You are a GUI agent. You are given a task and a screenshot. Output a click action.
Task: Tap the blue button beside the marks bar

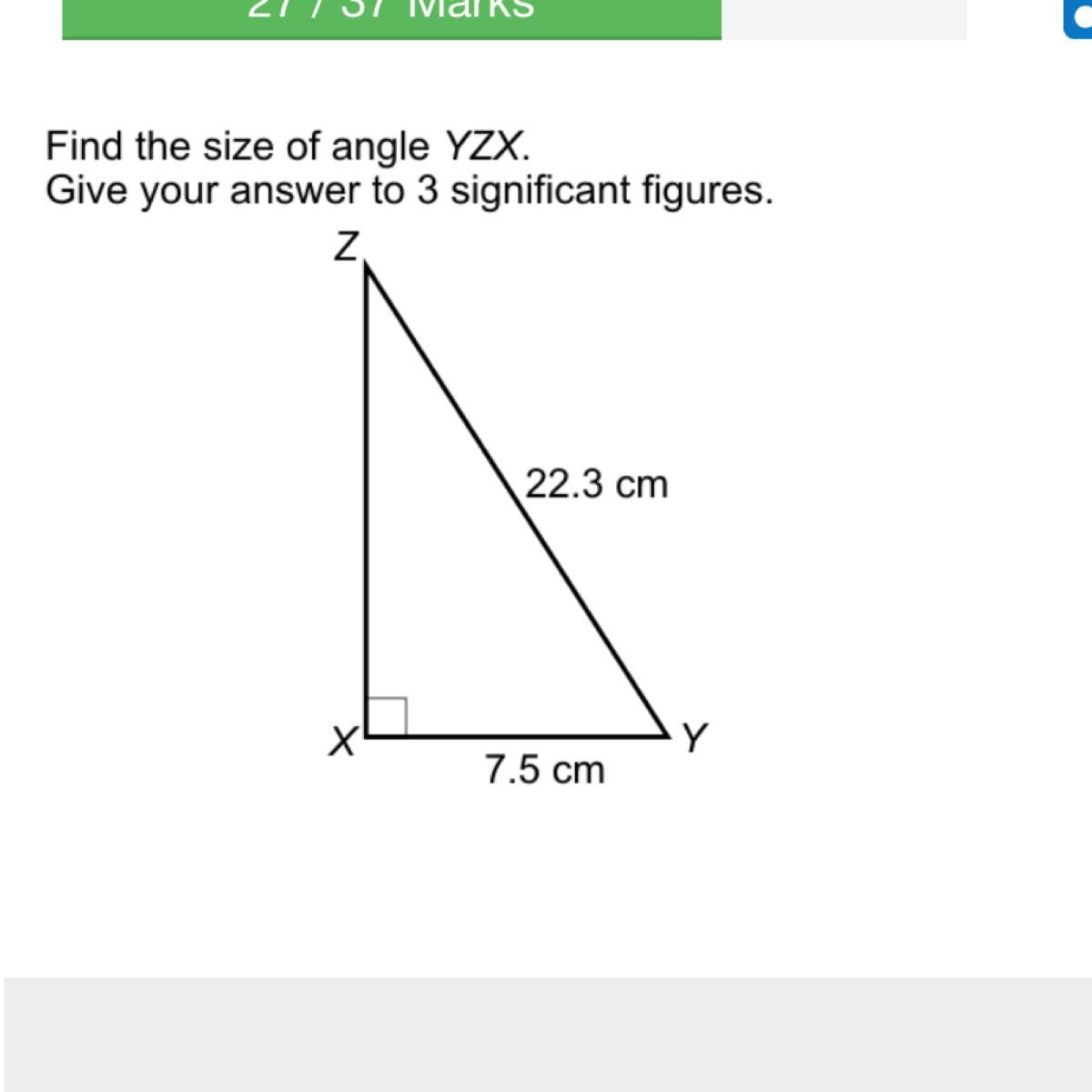[x=1079, y=18]
